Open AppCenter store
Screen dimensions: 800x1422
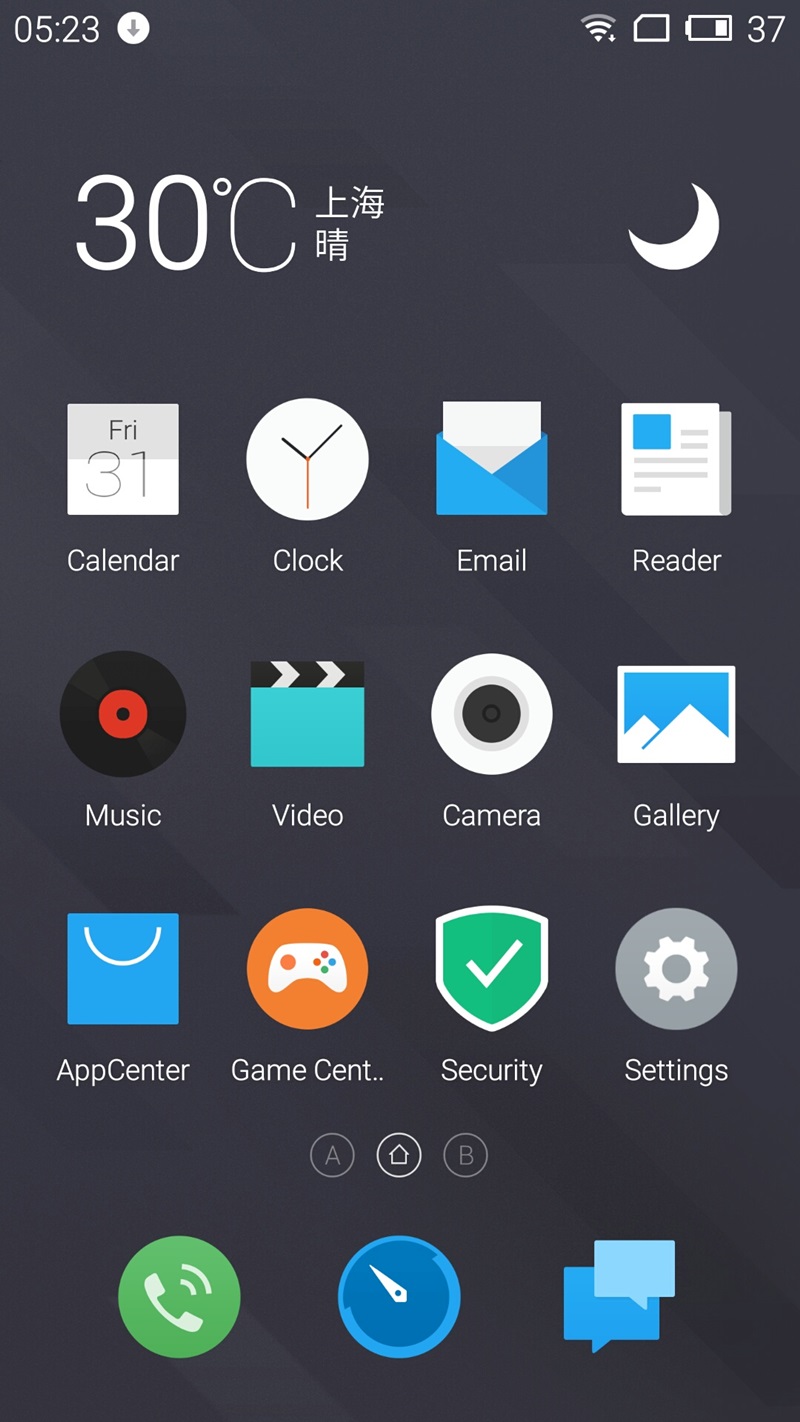(x=123, y=968)
